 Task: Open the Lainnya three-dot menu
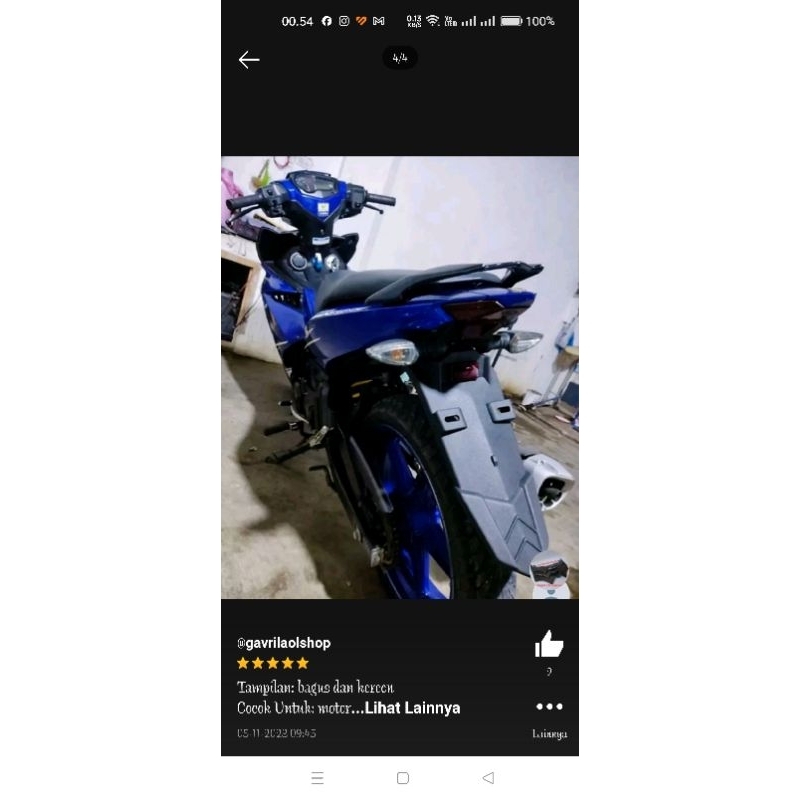tap(549, 708)
